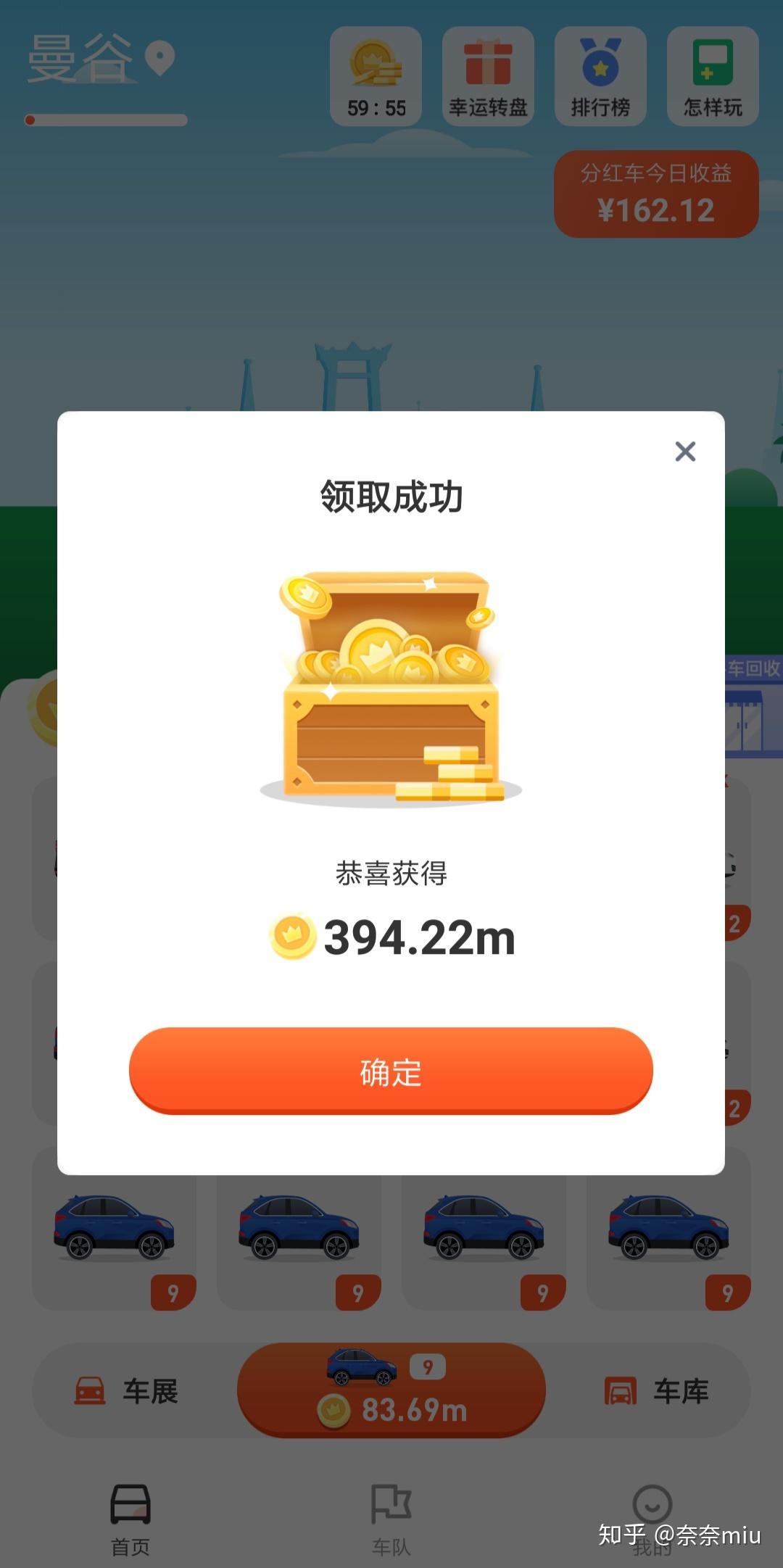
Task: Open the 幸运转盘 lucky wheel
Action: coord(488,77)
